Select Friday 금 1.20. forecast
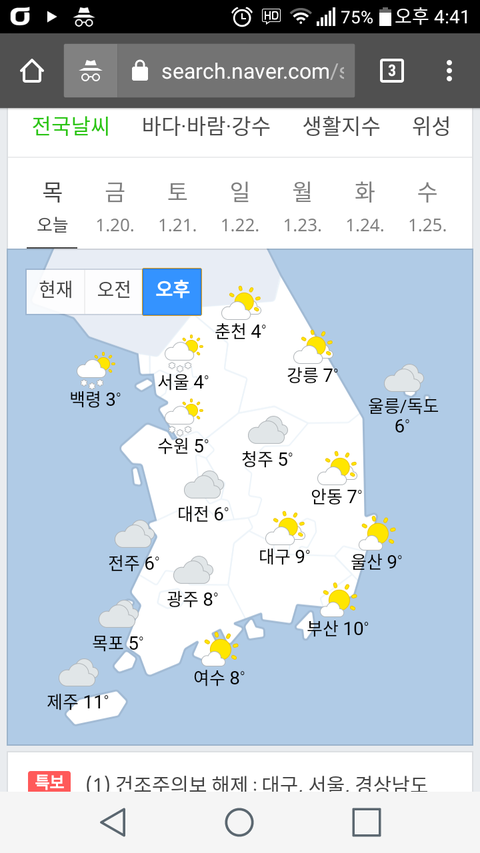Screen dimensions: 480x853 115,207
